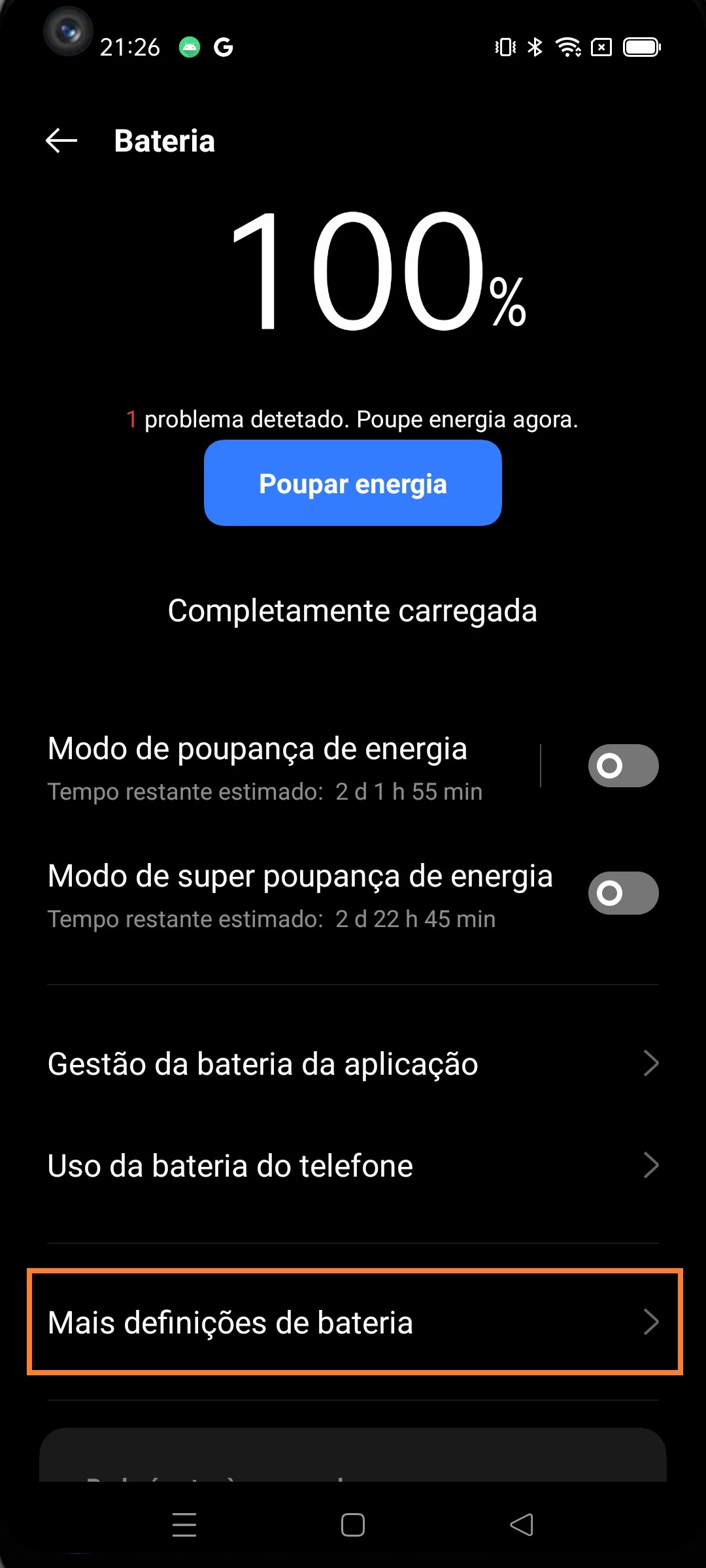This screenshot has height=1568, width=706.
Task: Open Mais definições de bateria
Action: click(353, 1322)
